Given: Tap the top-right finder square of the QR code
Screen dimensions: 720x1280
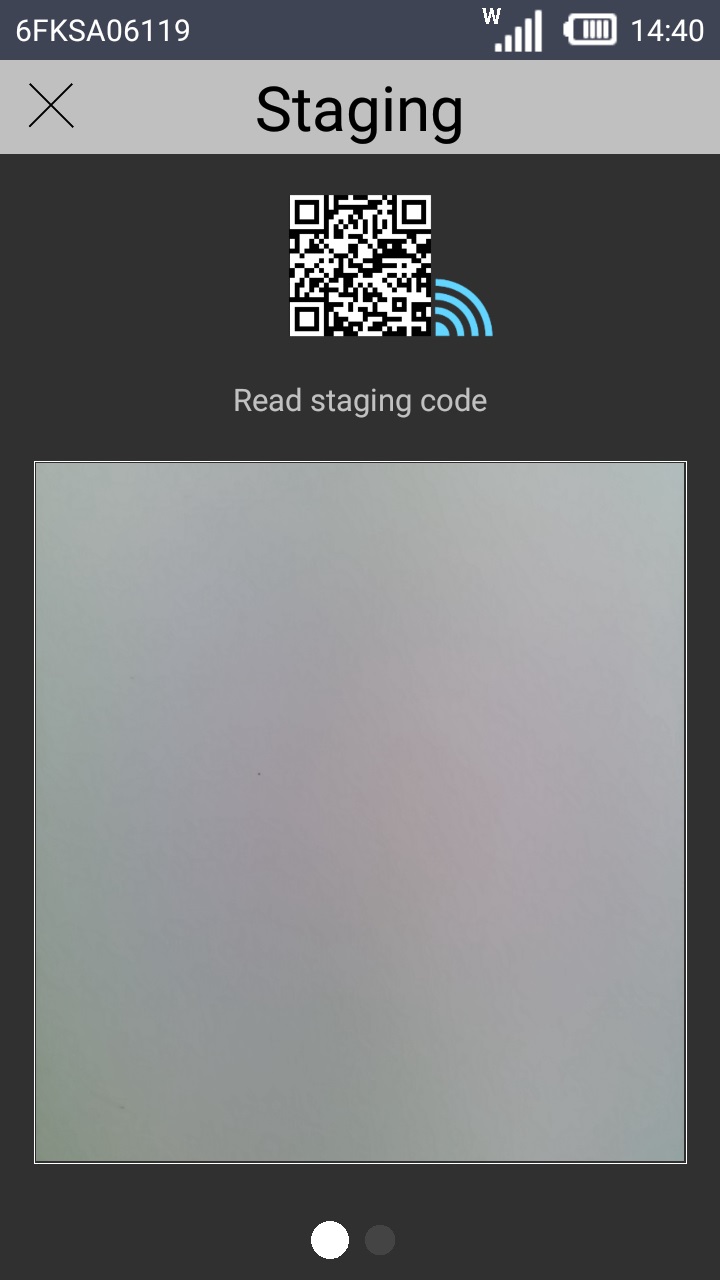Looking at the screenshot, I should pyautogui.click(x=413, y=211).
